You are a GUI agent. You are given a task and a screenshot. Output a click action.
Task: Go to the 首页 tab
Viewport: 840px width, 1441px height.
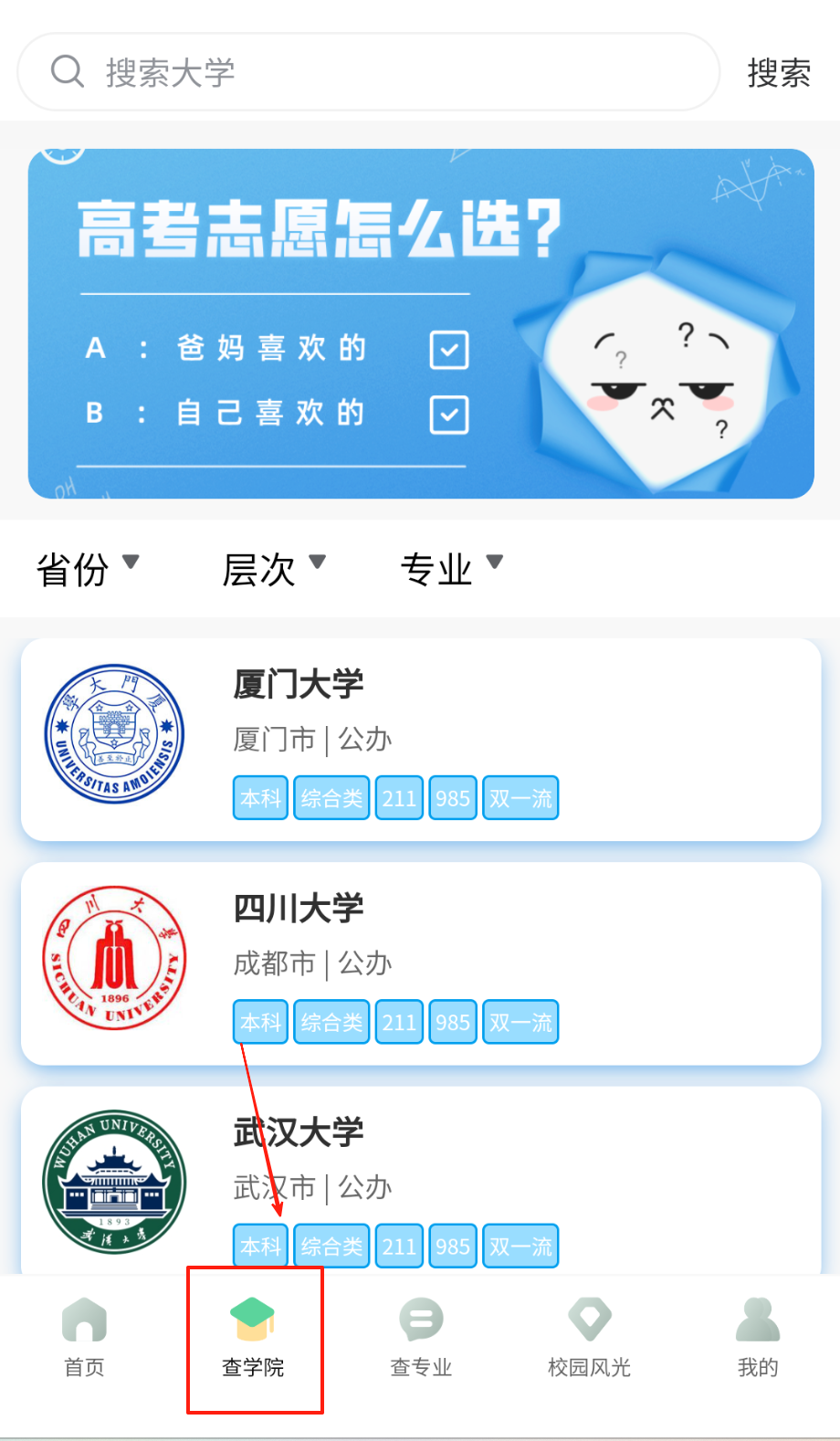(x=84, y=1338)
